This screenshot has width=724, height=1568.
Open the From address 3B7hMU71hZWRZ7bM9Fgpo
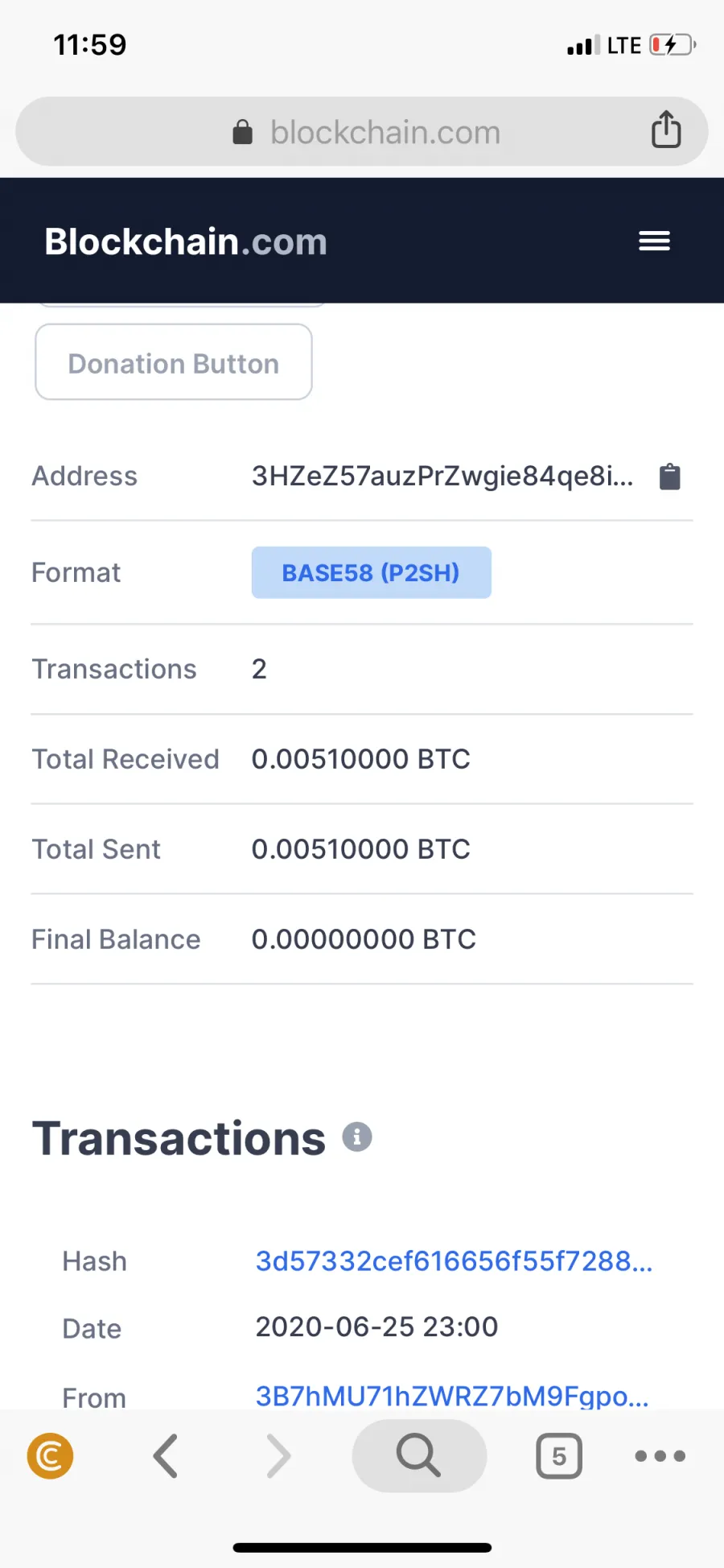pyautogui.click(x=452, y=1395)
